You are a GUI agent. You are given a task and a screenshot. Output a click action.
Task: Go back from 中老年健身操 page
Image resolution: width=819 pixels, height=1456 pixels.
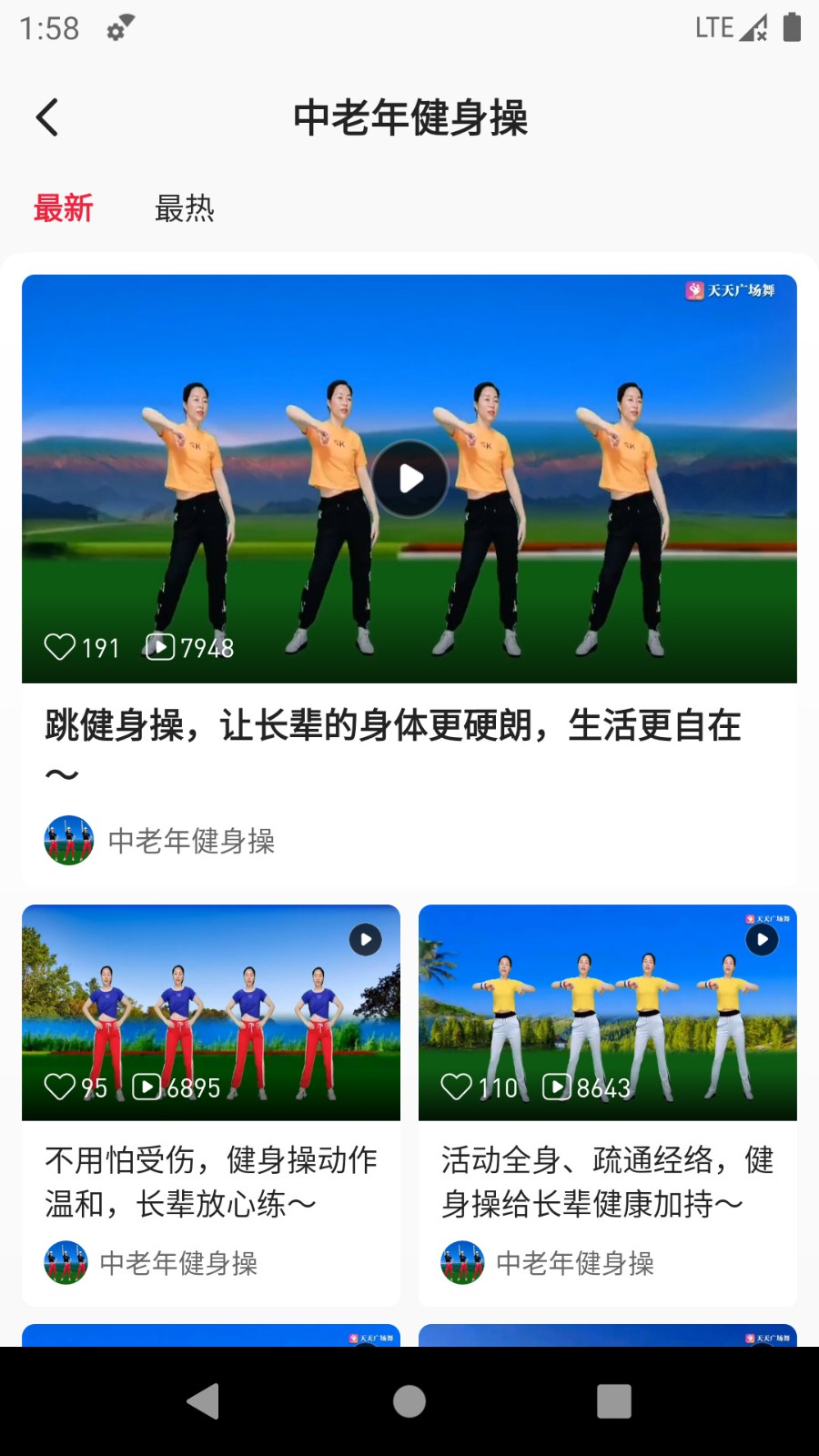[x=47, y=118]
